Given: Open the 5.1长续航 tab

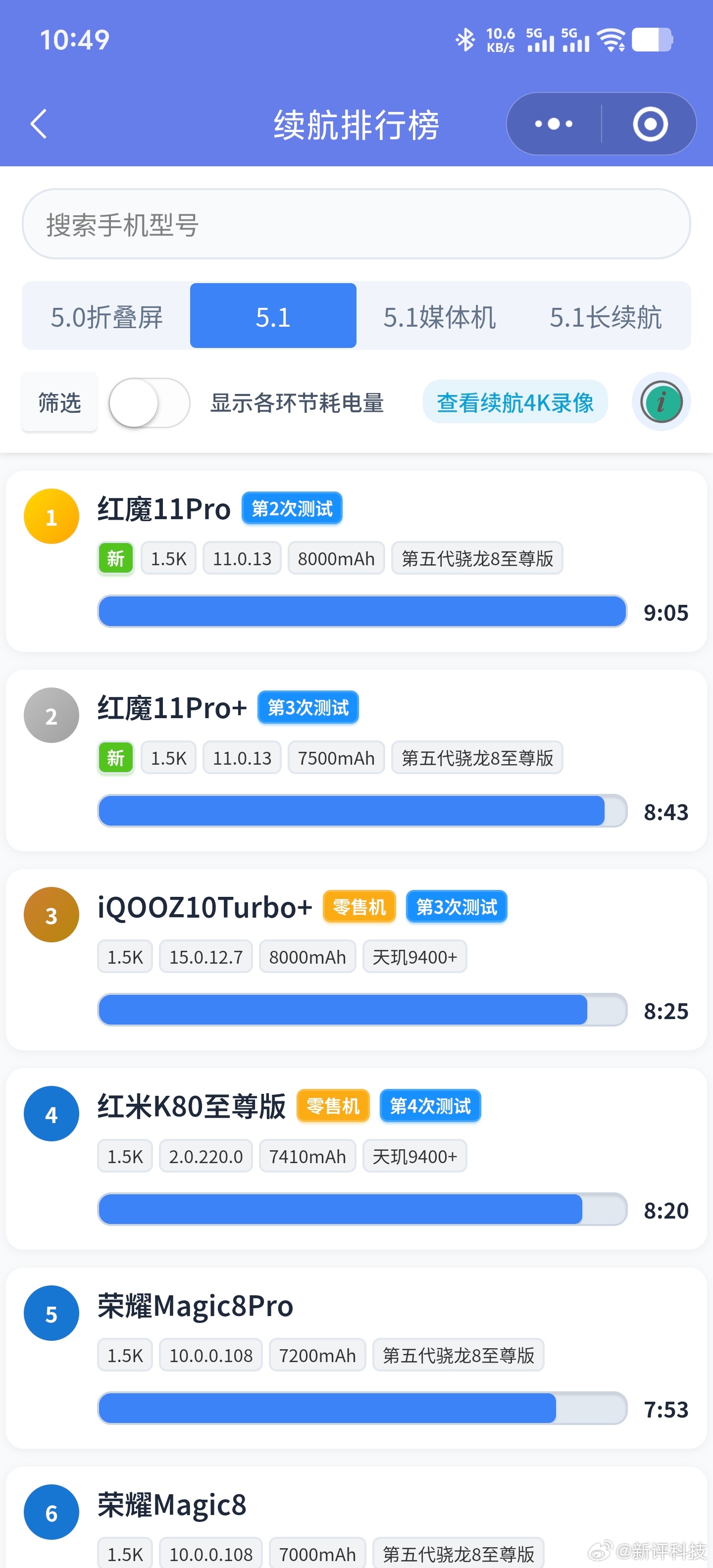Looking at the screenshot, I should pos(605,317).
